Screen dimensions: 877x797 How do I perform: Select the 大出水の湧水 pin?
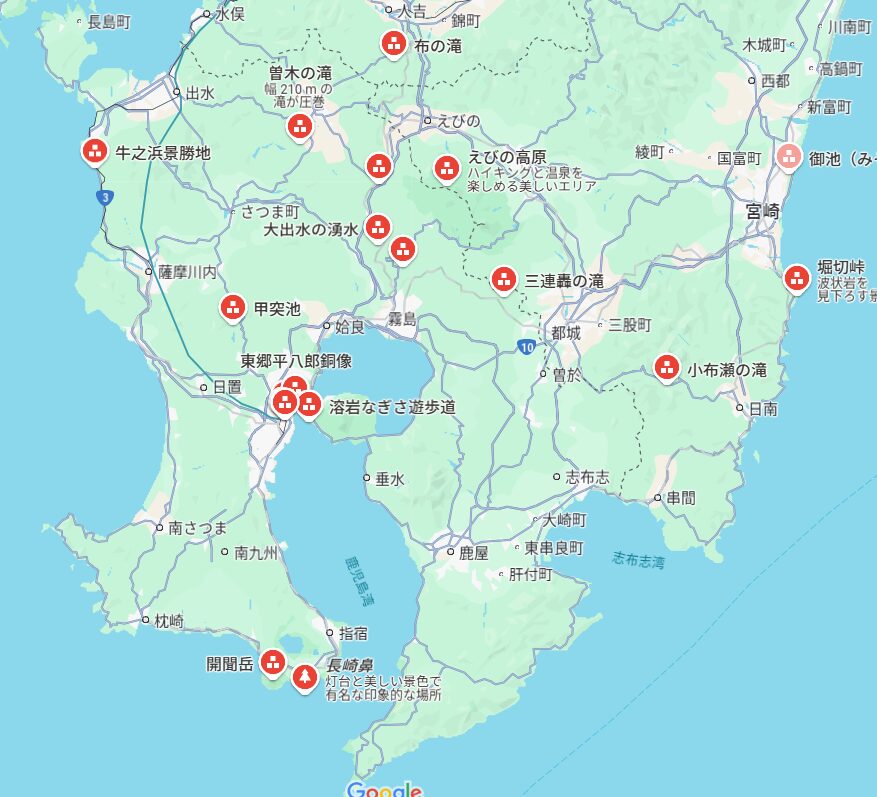(x=377, y=227)
